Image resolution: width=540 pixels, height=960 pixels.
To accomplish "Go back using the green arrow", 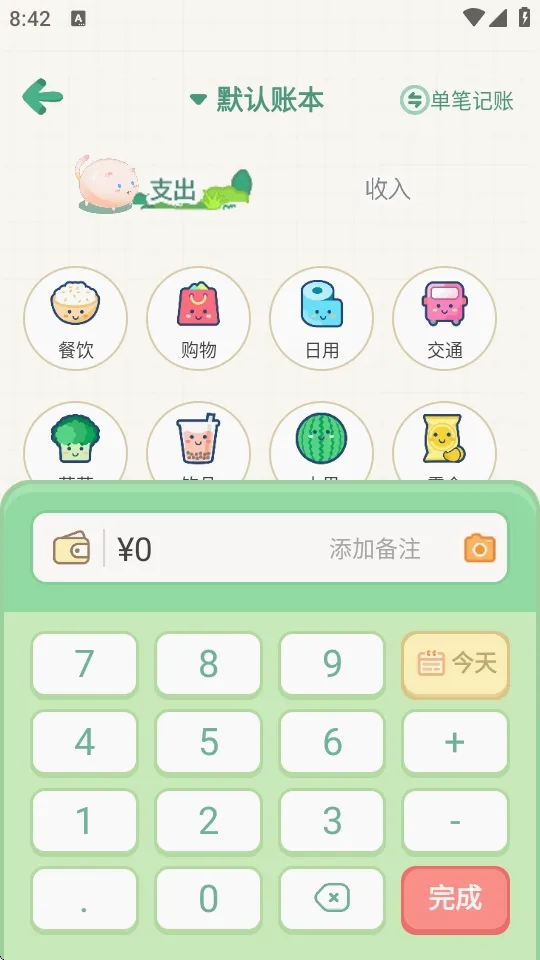I will [x=42, y=97].
